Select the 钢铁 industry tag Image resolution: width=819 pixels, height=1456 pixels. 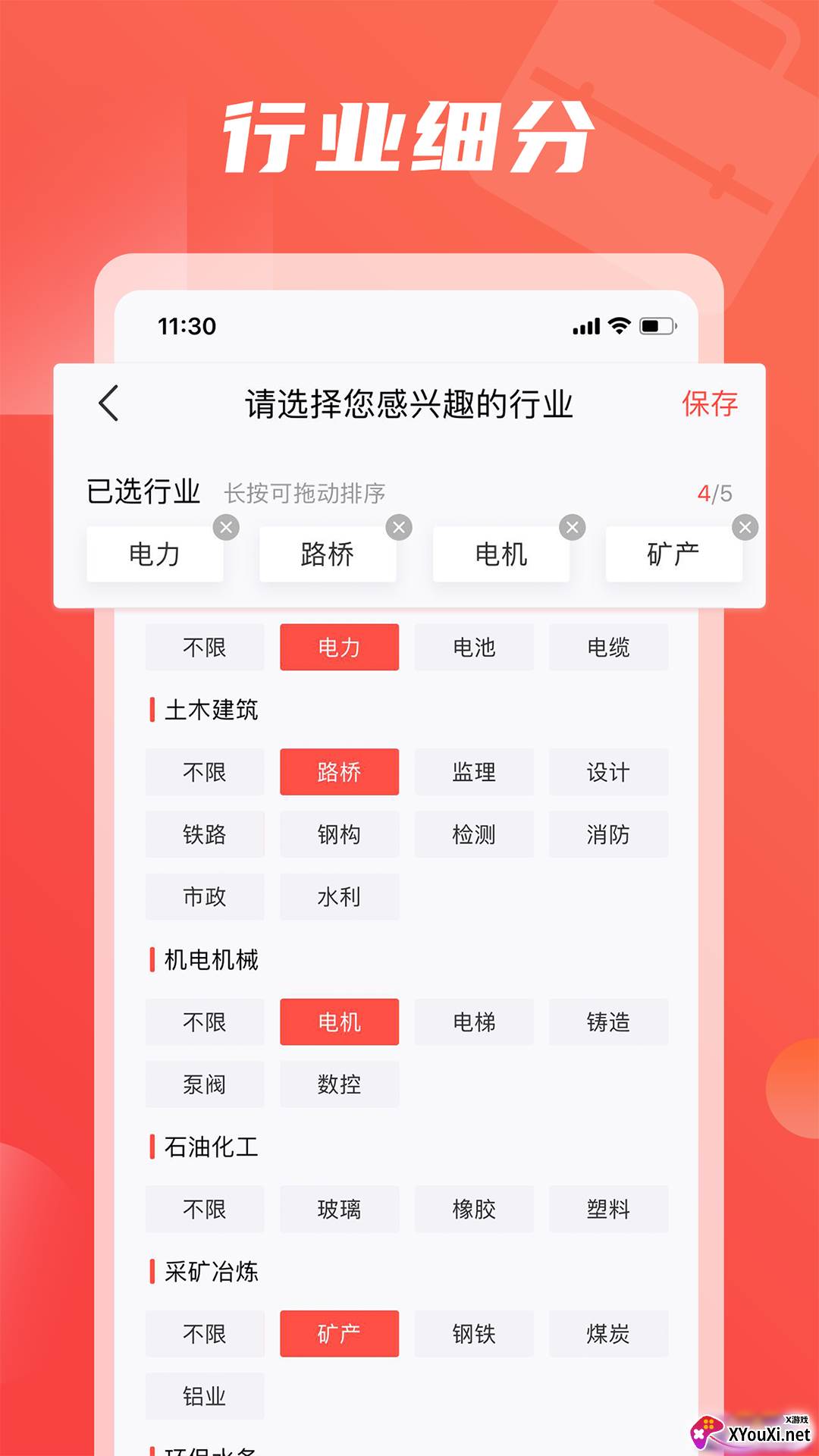point(474,1334)
